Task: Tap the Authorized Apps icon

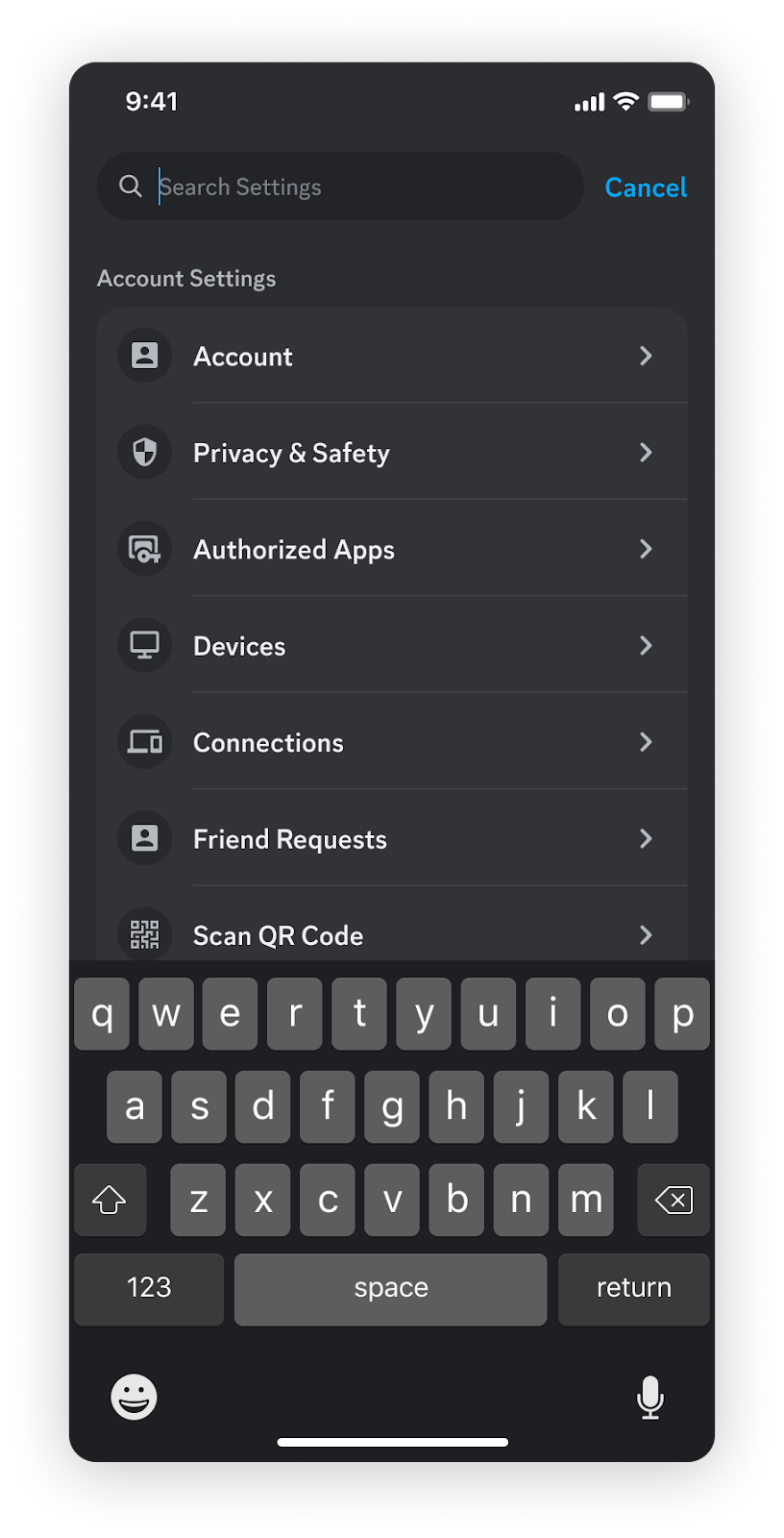Action: click(144, 549)
